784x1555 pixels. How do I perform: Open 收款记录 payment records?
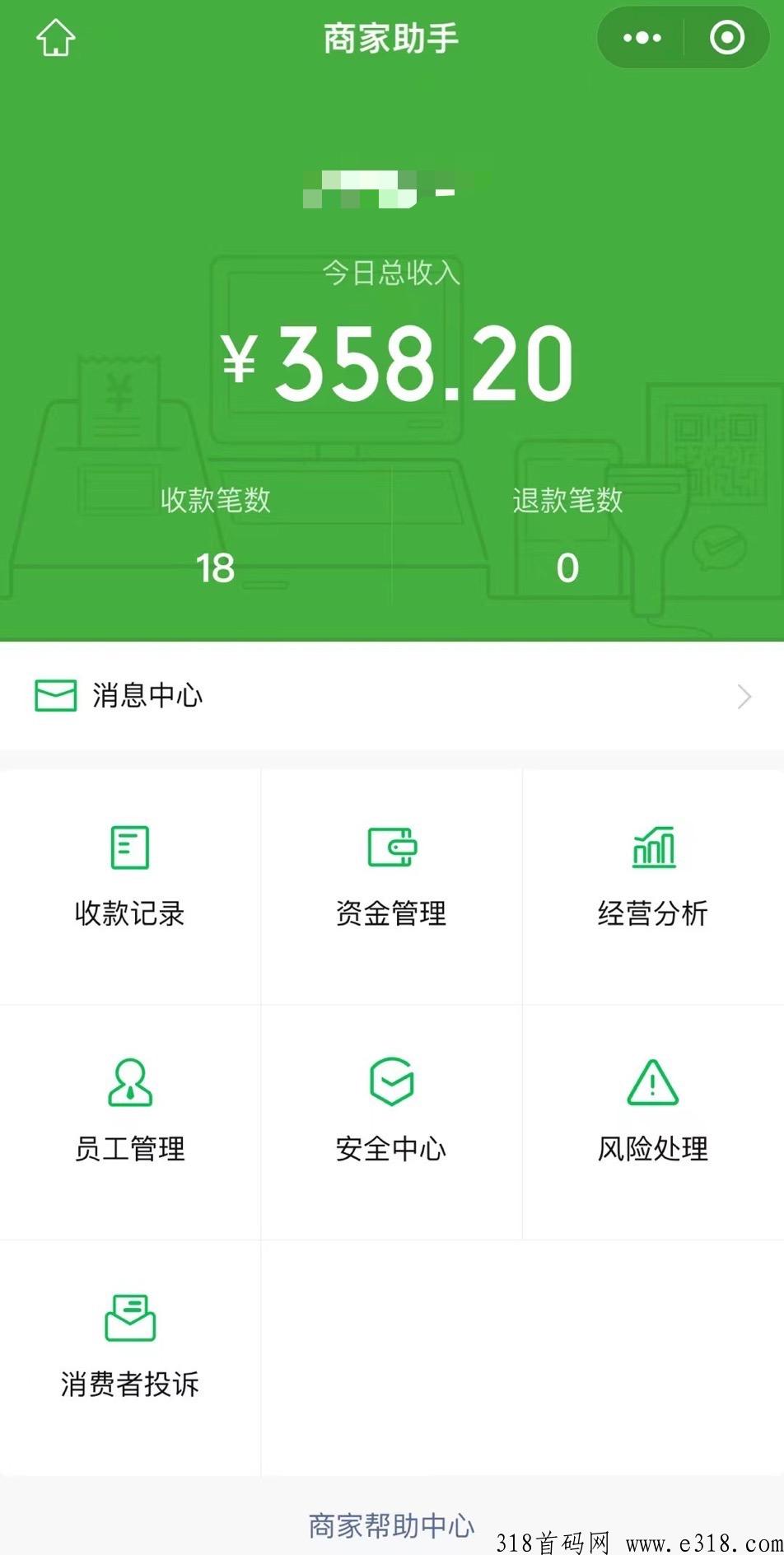[130, 876]
